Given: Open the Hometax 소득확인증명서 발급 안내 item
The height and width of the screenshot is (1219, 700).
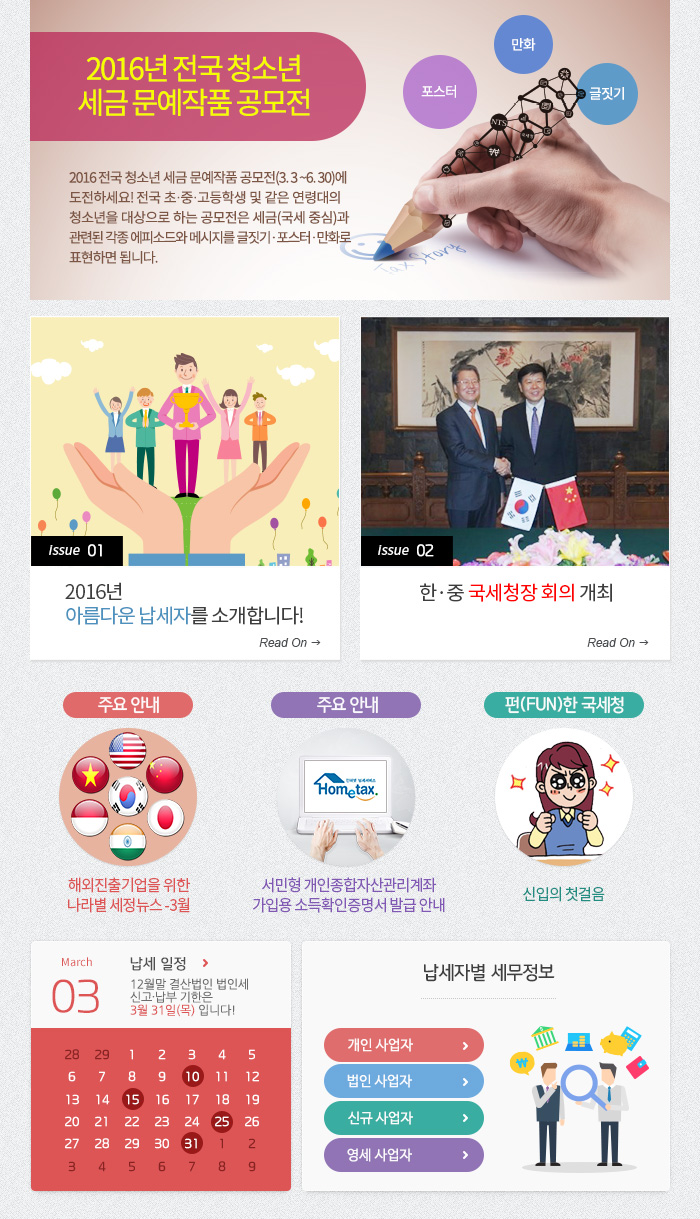Looking at the screenshot, I should [x=348, y=894].
